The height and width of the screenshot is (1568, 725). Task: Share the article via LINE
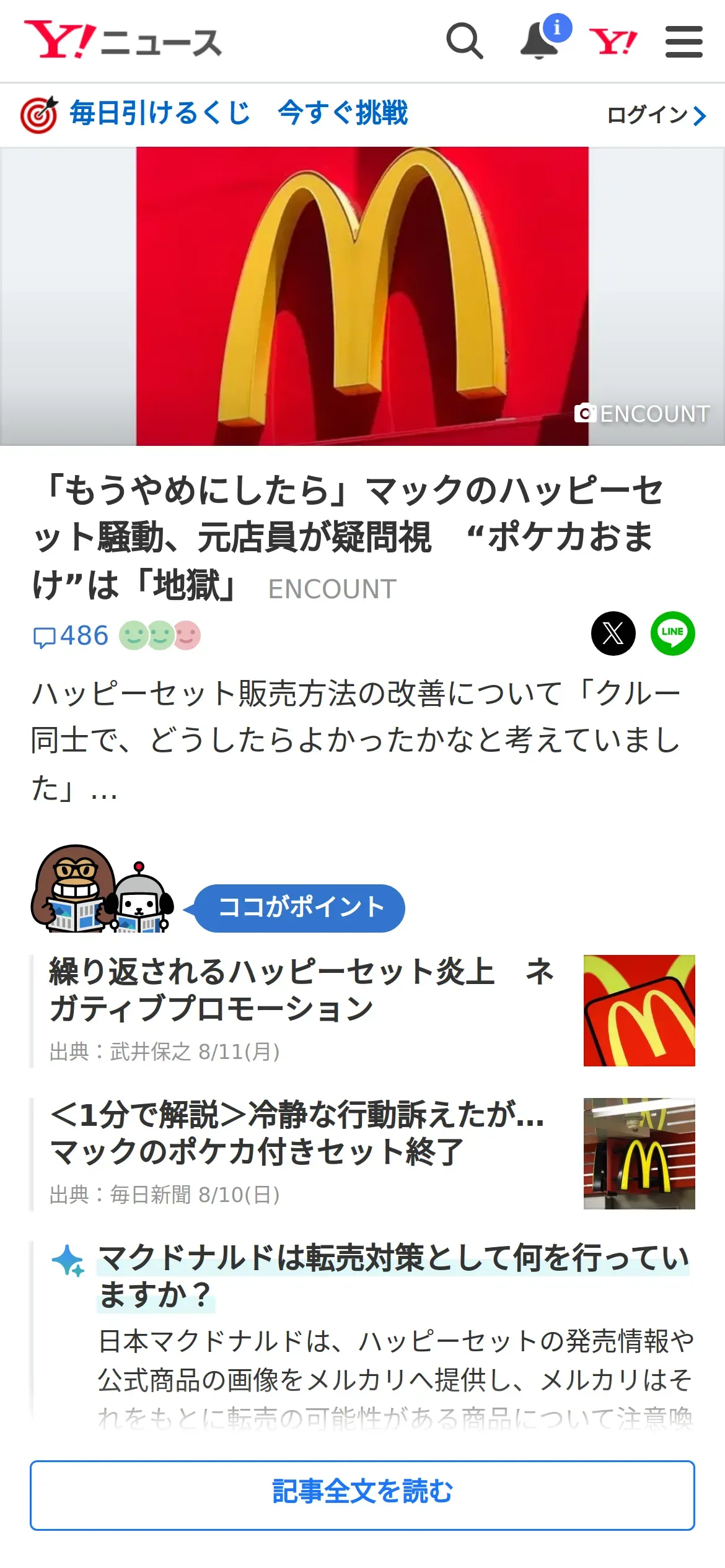672,634
